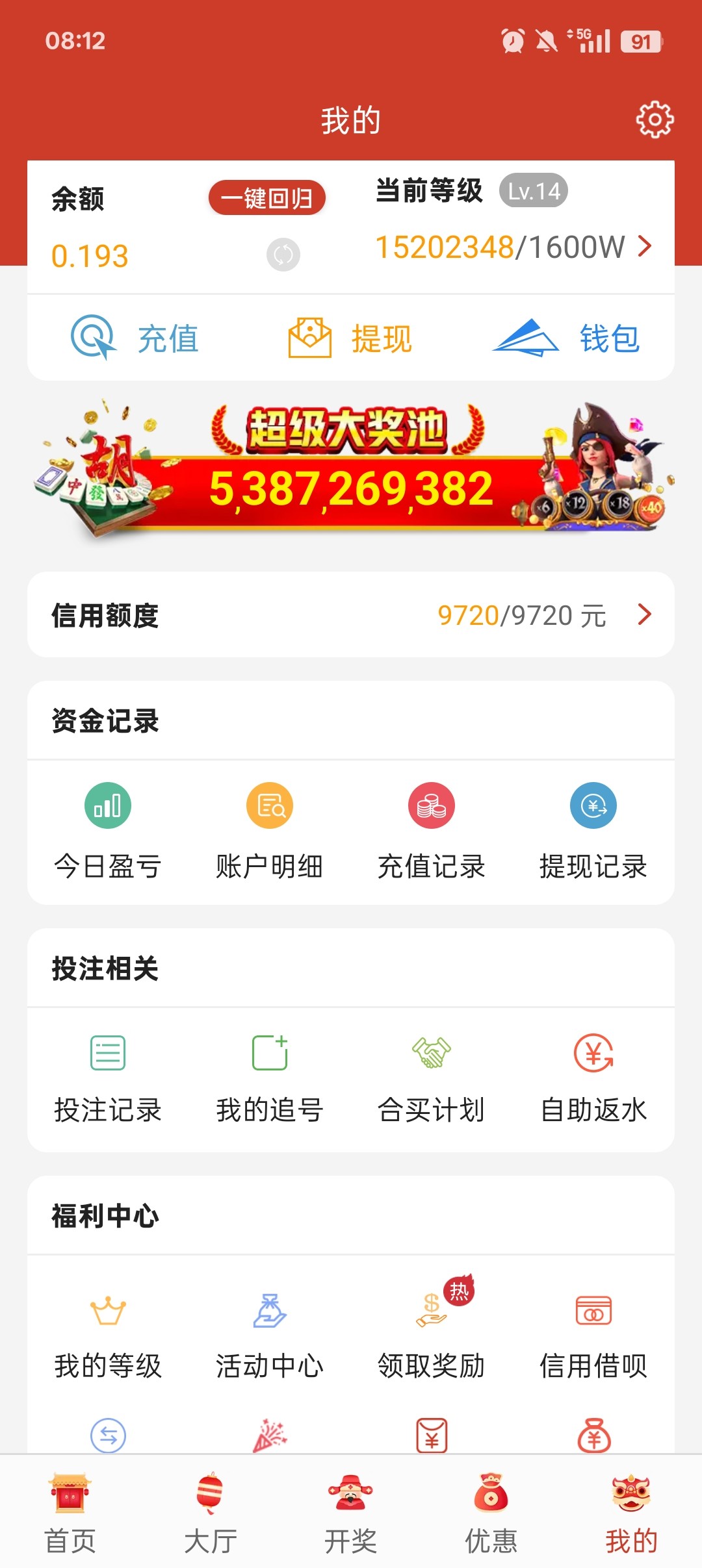Switch to the 开奖 tab
The image size is (702, 1568).
(x=351, y=1513)
